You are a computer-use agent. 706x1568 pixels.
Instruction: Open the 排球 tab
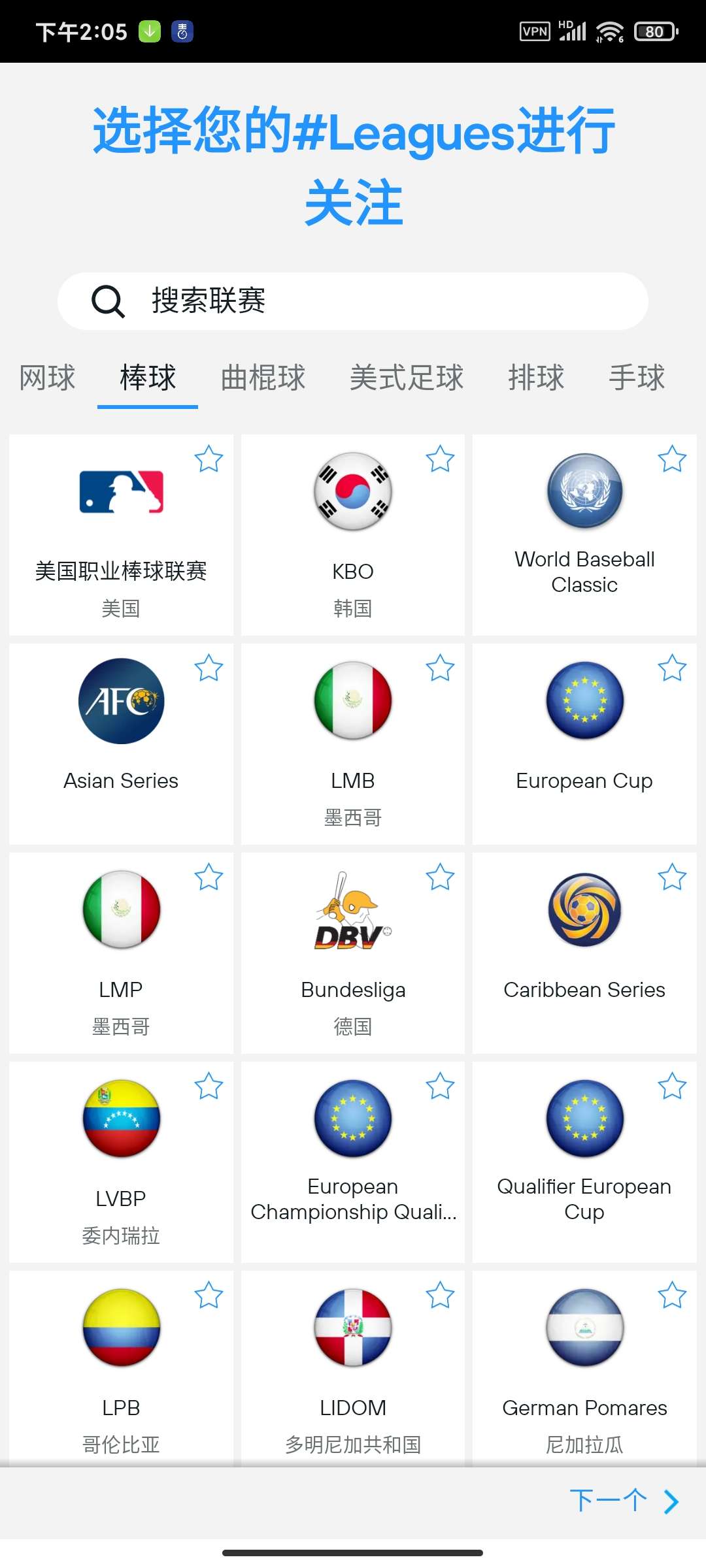click(536, 378)
